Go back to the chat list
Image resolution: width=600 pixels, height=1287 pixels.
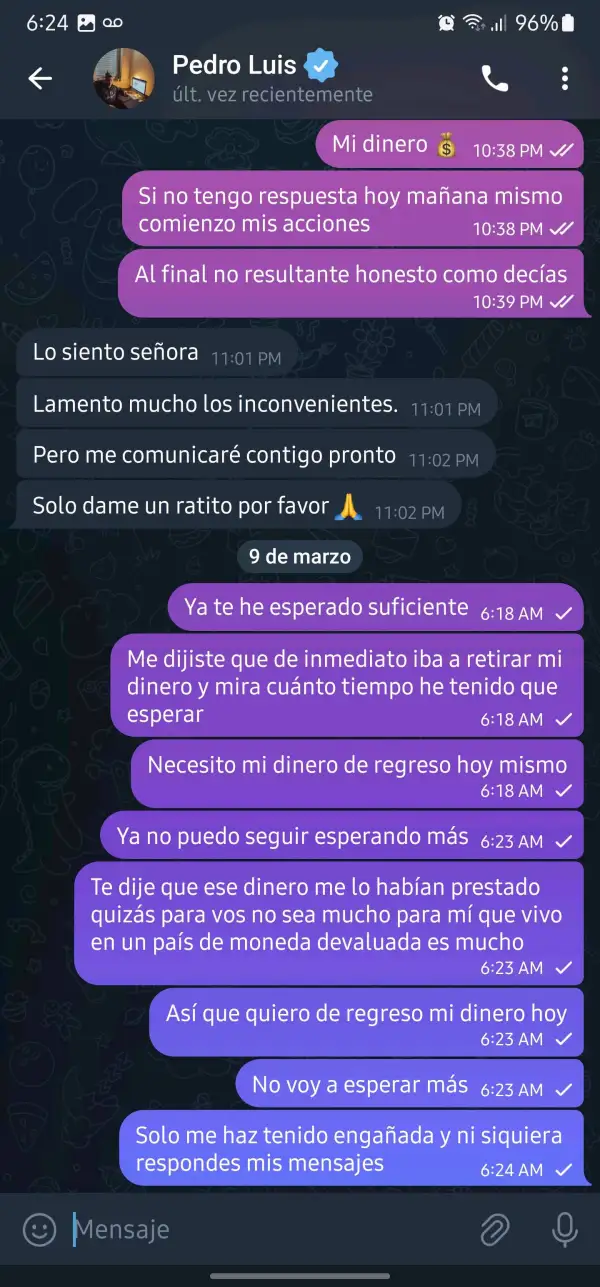coord(40,78)
